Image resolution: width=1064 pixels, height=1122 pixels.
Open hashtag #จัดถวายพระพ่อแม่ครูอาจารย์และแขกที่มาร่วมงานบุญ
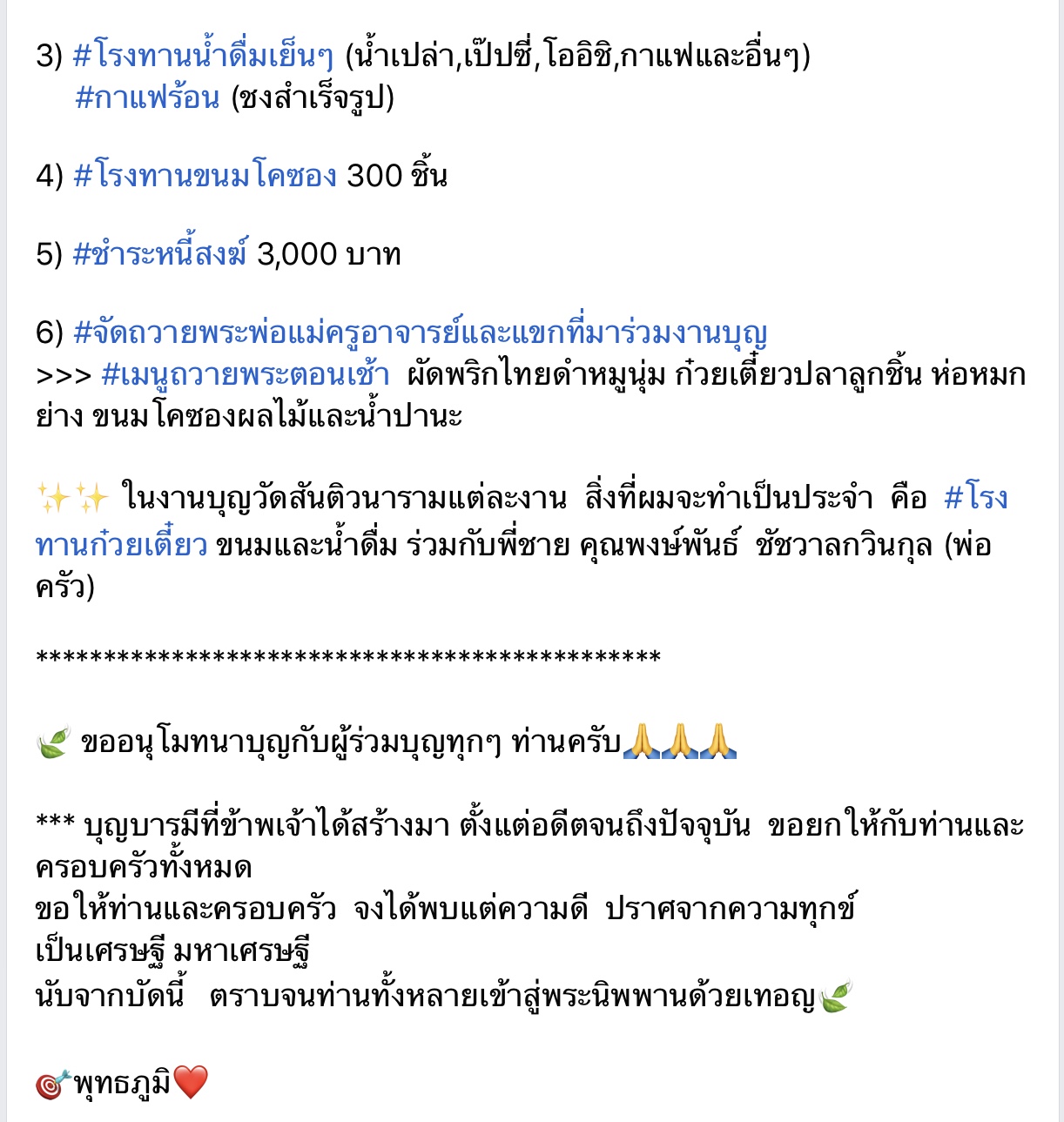point(420,333)
